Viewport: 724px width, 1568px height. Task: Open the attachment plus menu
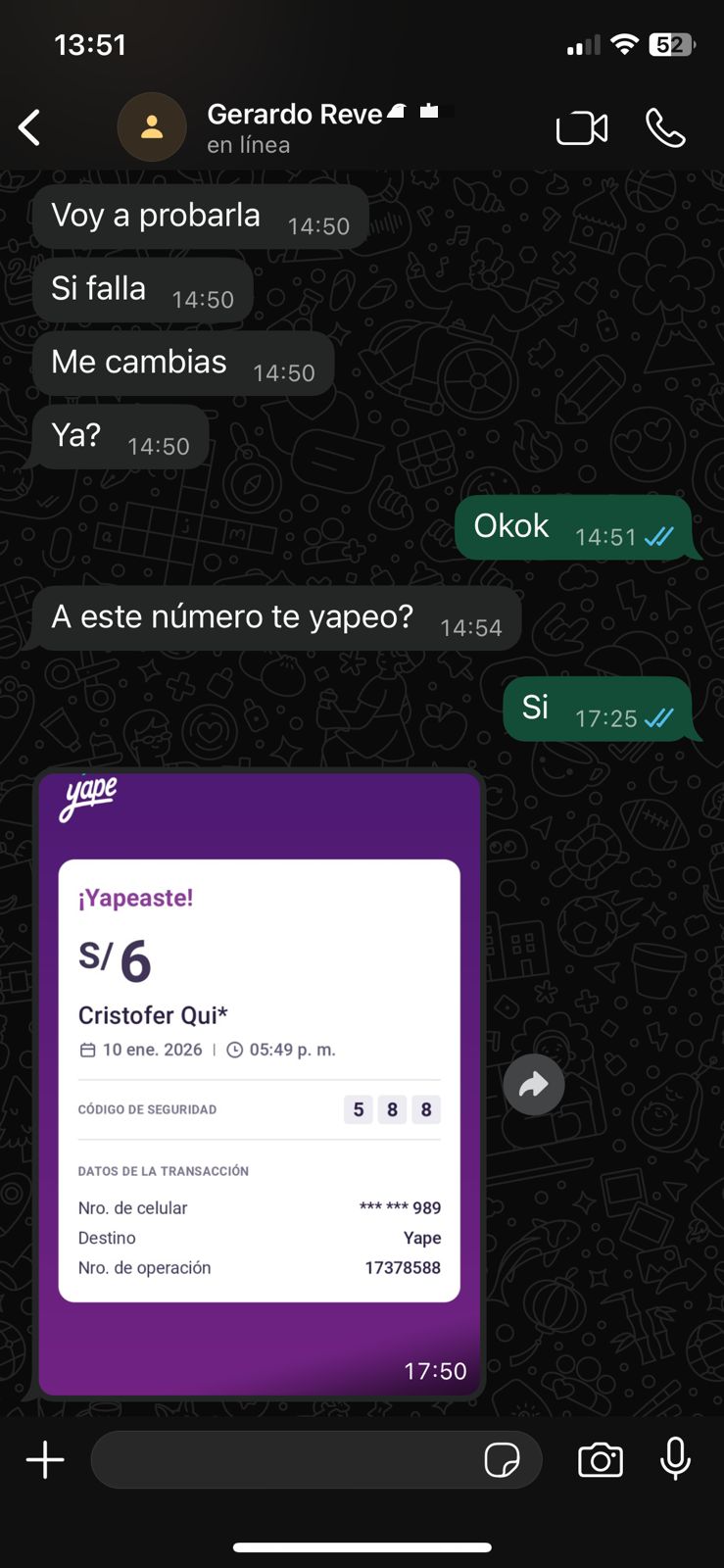[x=45, y=1459]
